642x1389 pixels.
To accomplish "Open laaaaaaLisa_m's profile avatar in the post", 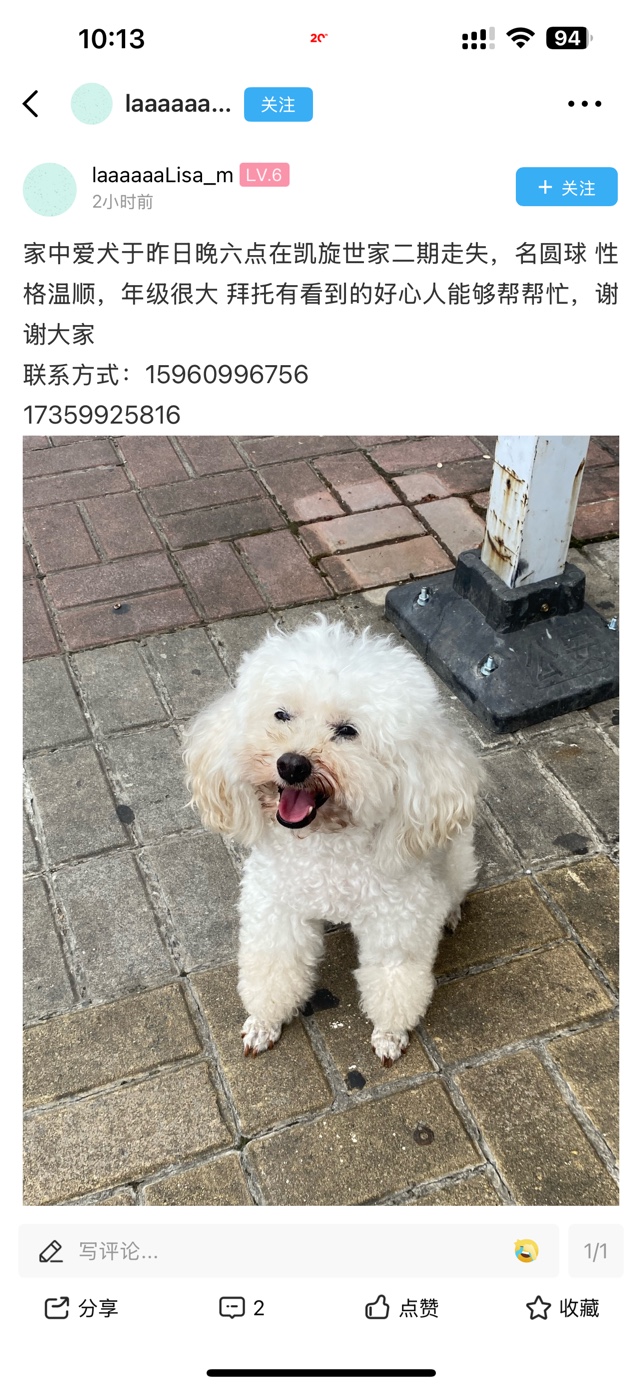I will point(50,189).
